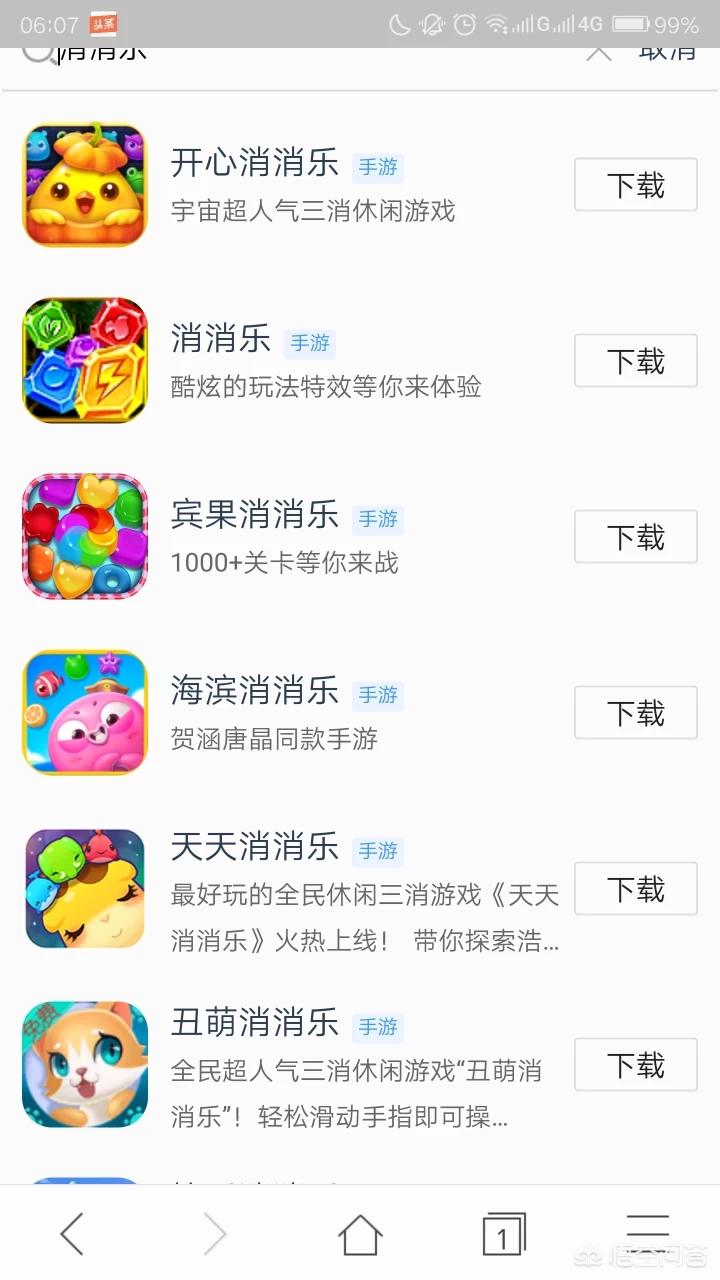Cancel the search with 取消
720x1280 pixels.
[x=667, y=52]
